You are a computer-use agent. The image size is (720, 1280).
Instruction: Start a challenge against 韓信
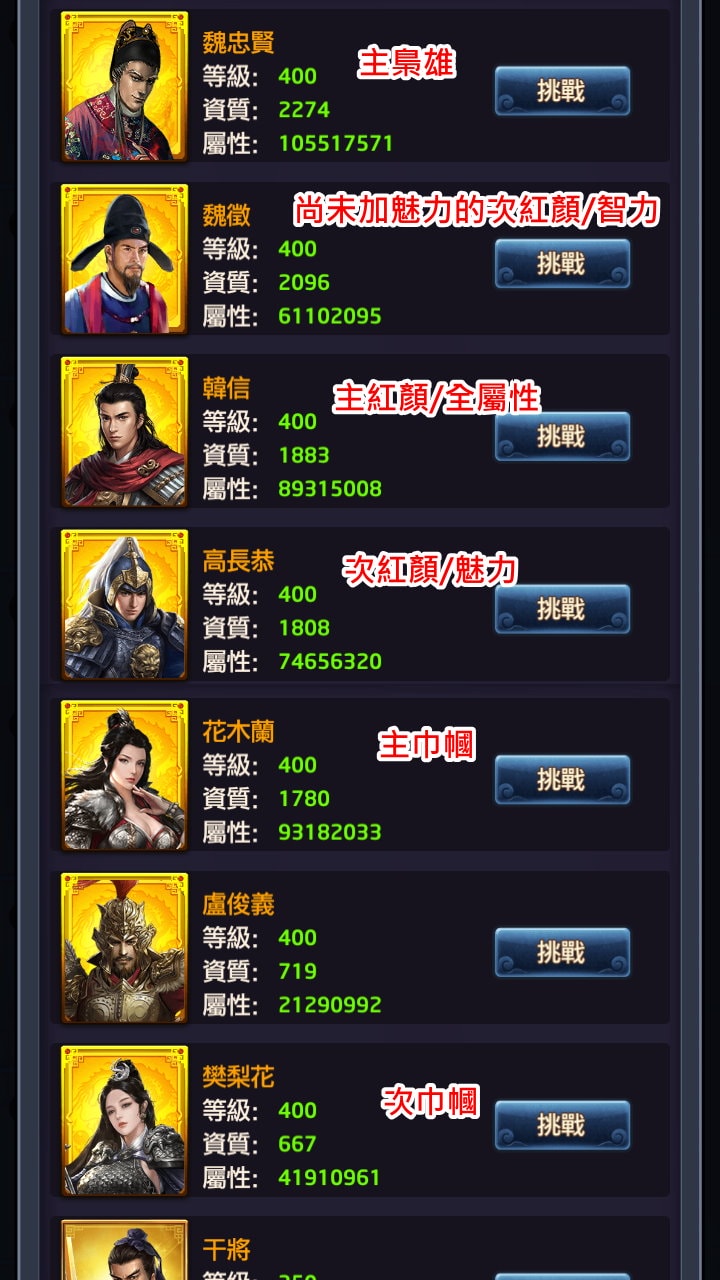(x=562, y=436)
